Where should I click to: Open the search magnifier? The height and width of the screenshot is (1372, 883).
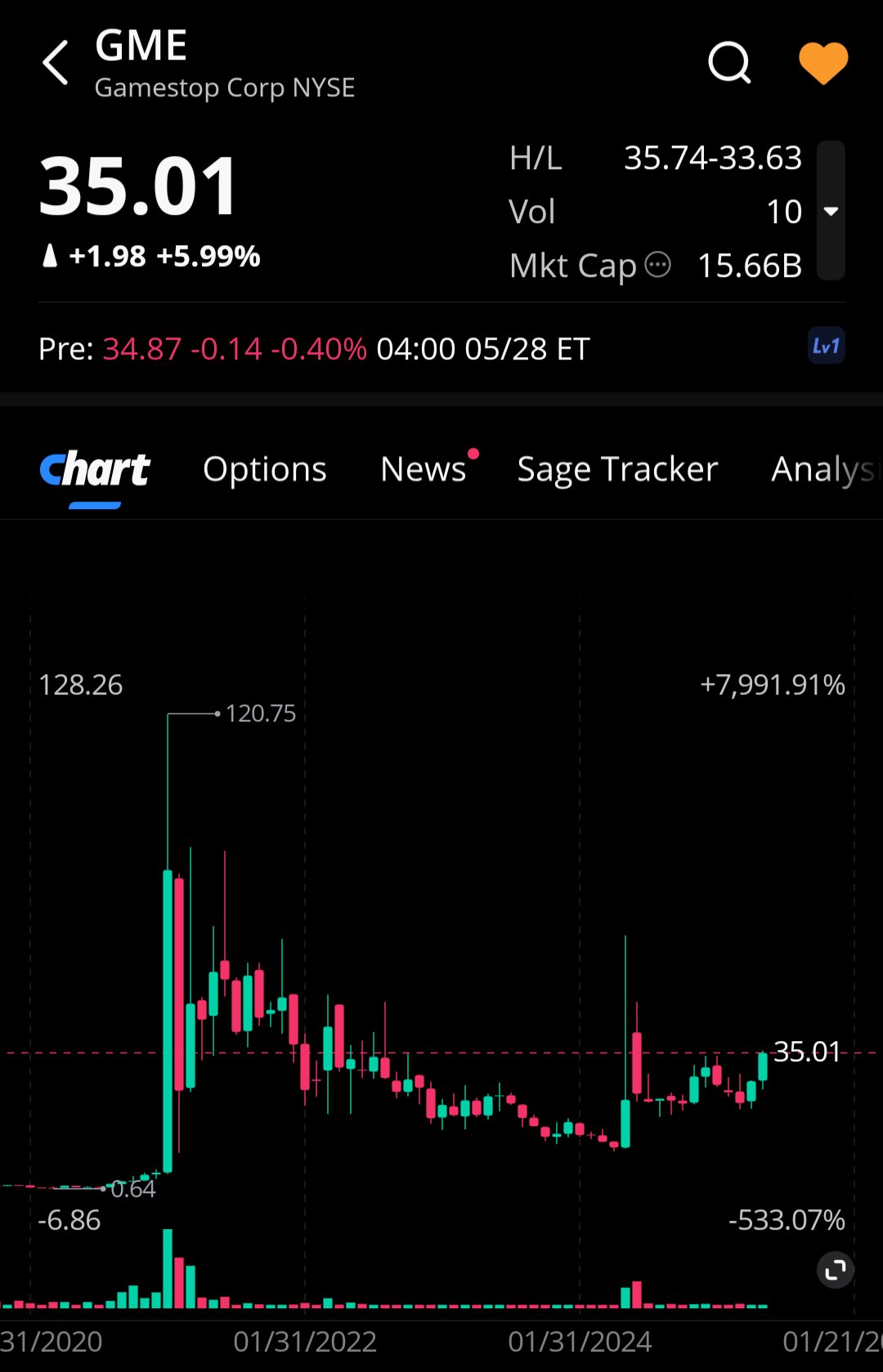pos(728,63)
